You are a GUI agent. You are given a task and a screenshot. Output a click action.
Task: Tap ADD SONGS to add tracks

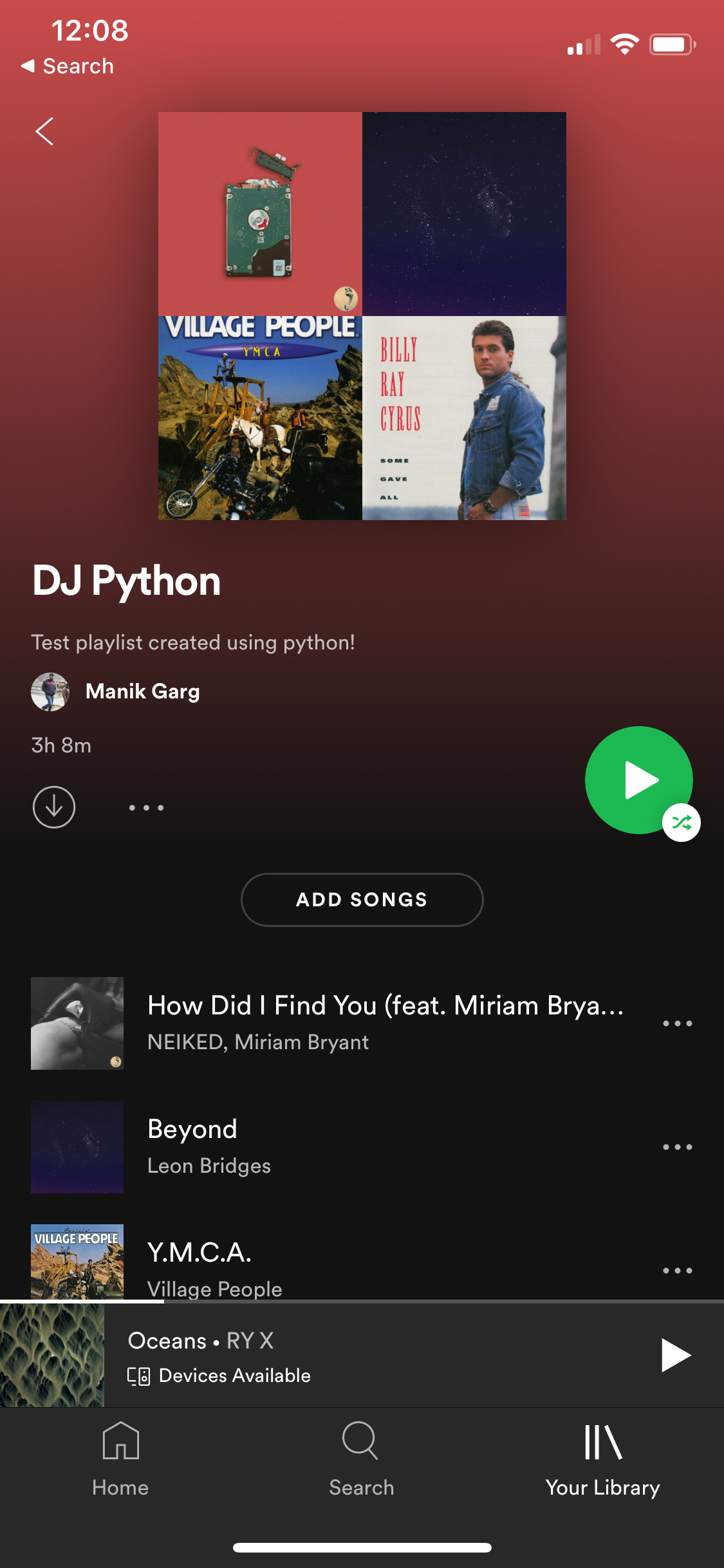click(x=362, y=899)
